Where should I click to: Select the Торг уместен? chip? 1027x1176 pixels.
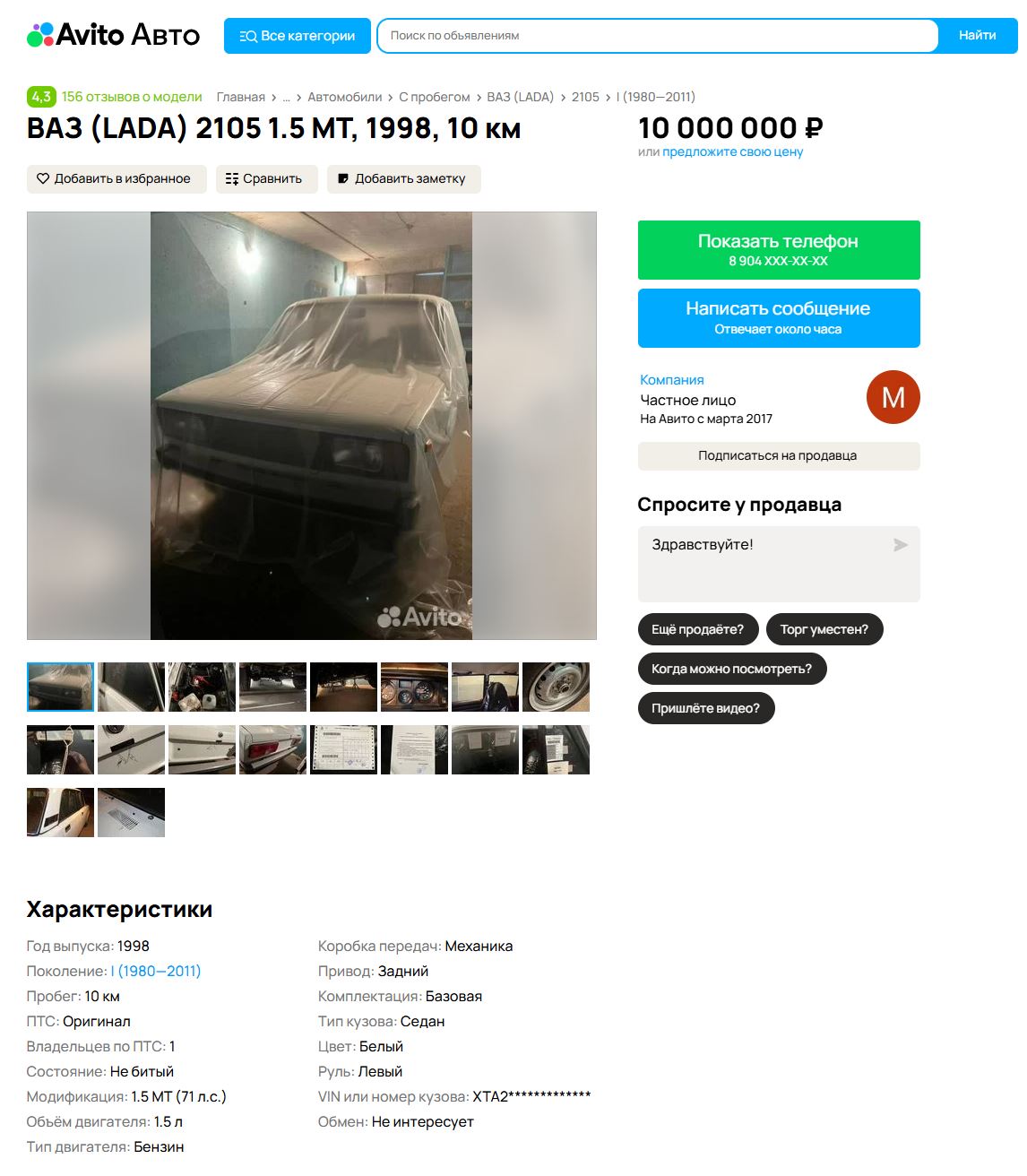click(x=824, y=629)
